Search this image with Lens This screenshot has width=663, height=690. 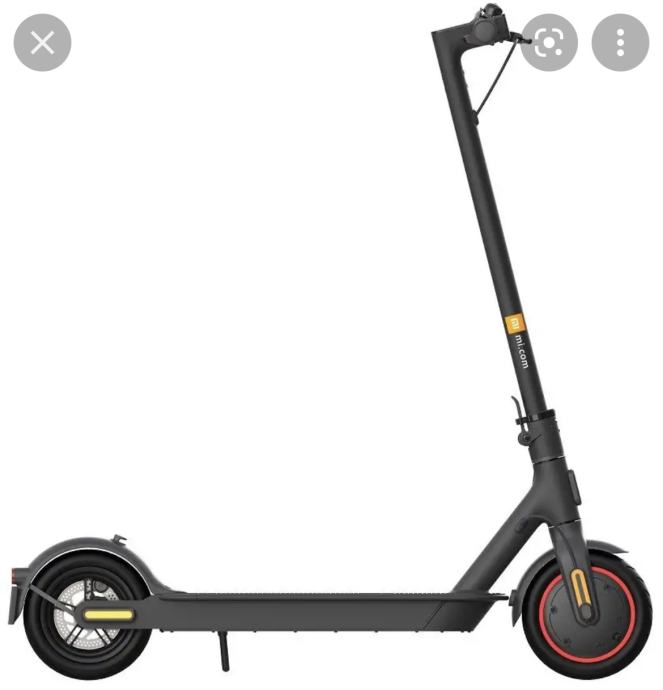coord(549,42)
